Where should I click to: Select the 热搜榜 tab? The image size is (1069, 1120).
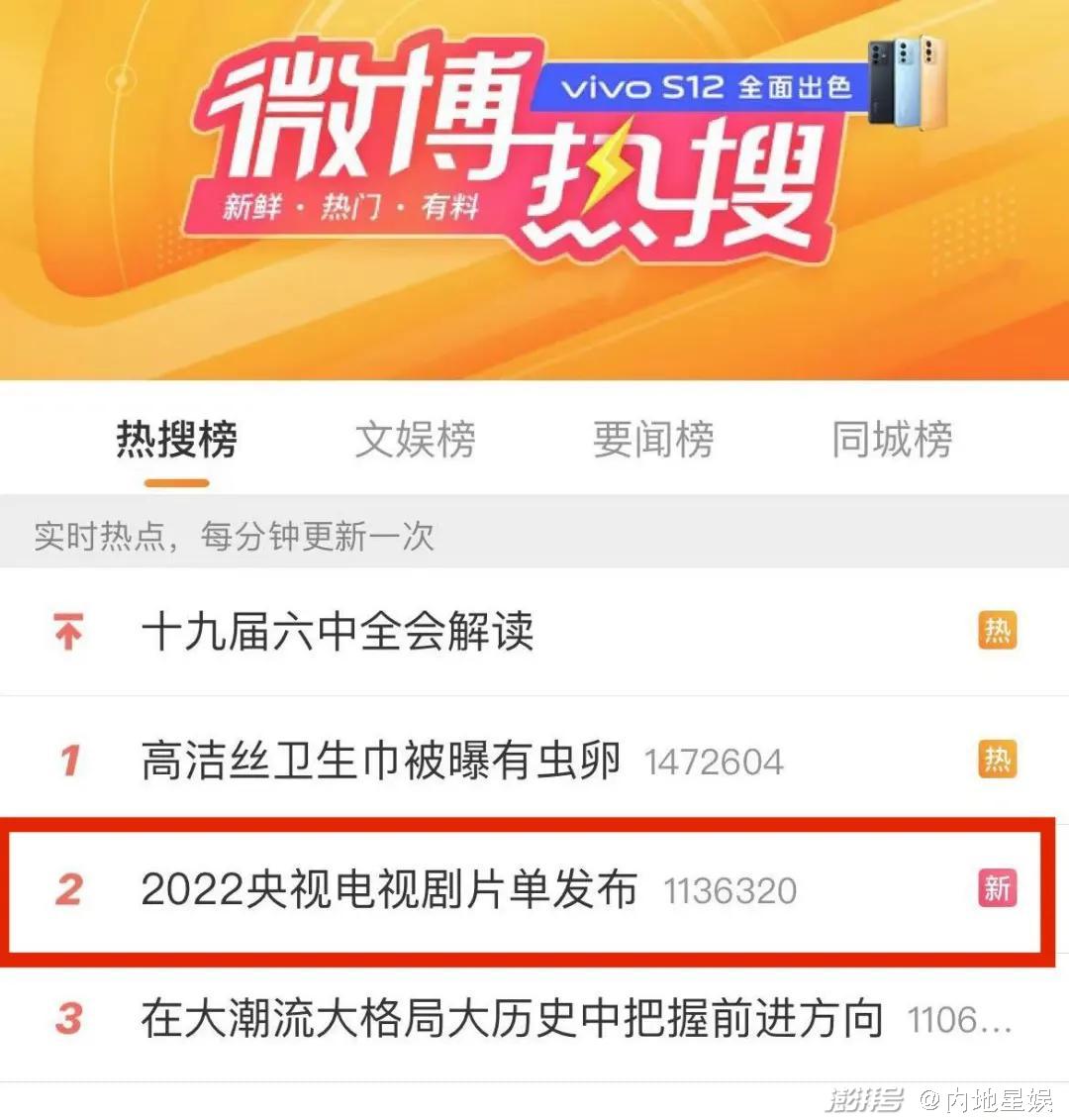point(177,439)
